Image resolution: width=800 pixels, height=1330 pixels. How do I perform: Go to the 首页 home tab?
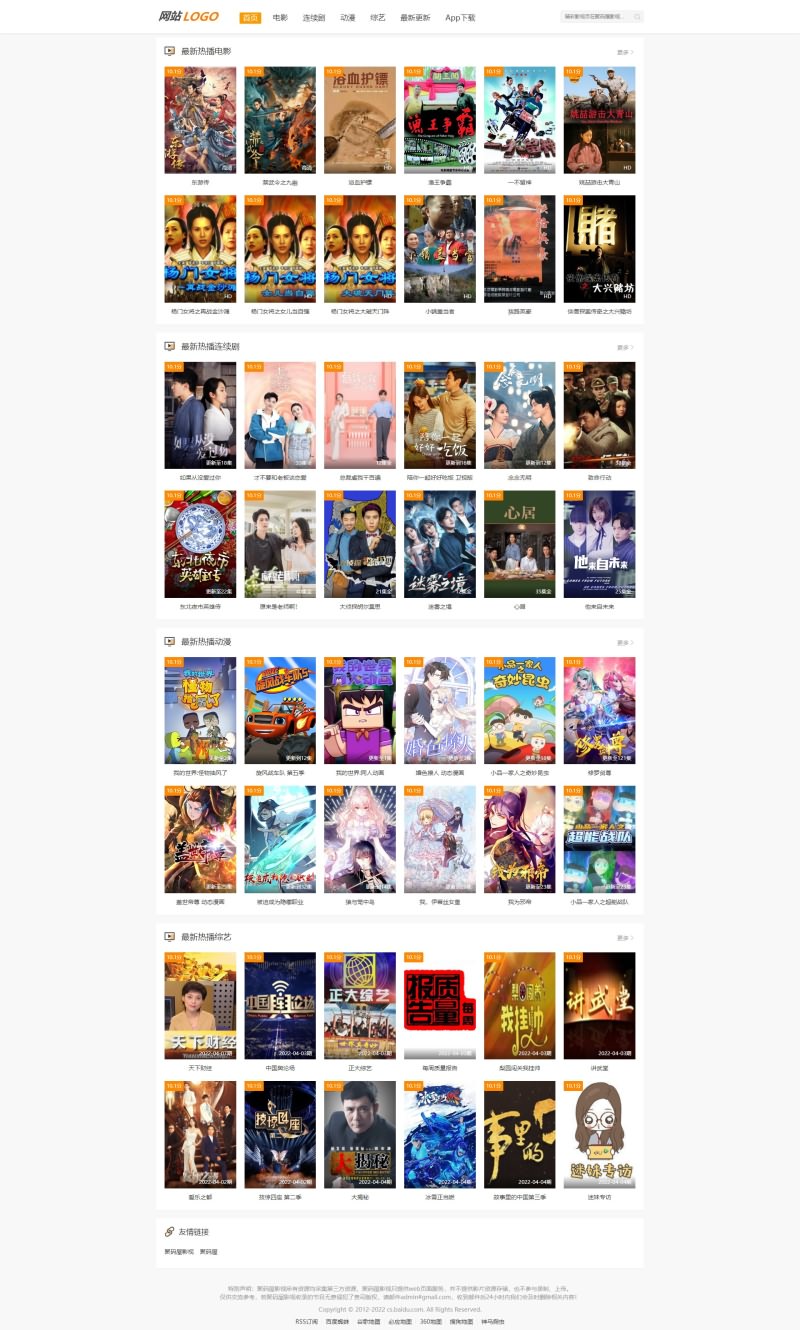point(250,17)
